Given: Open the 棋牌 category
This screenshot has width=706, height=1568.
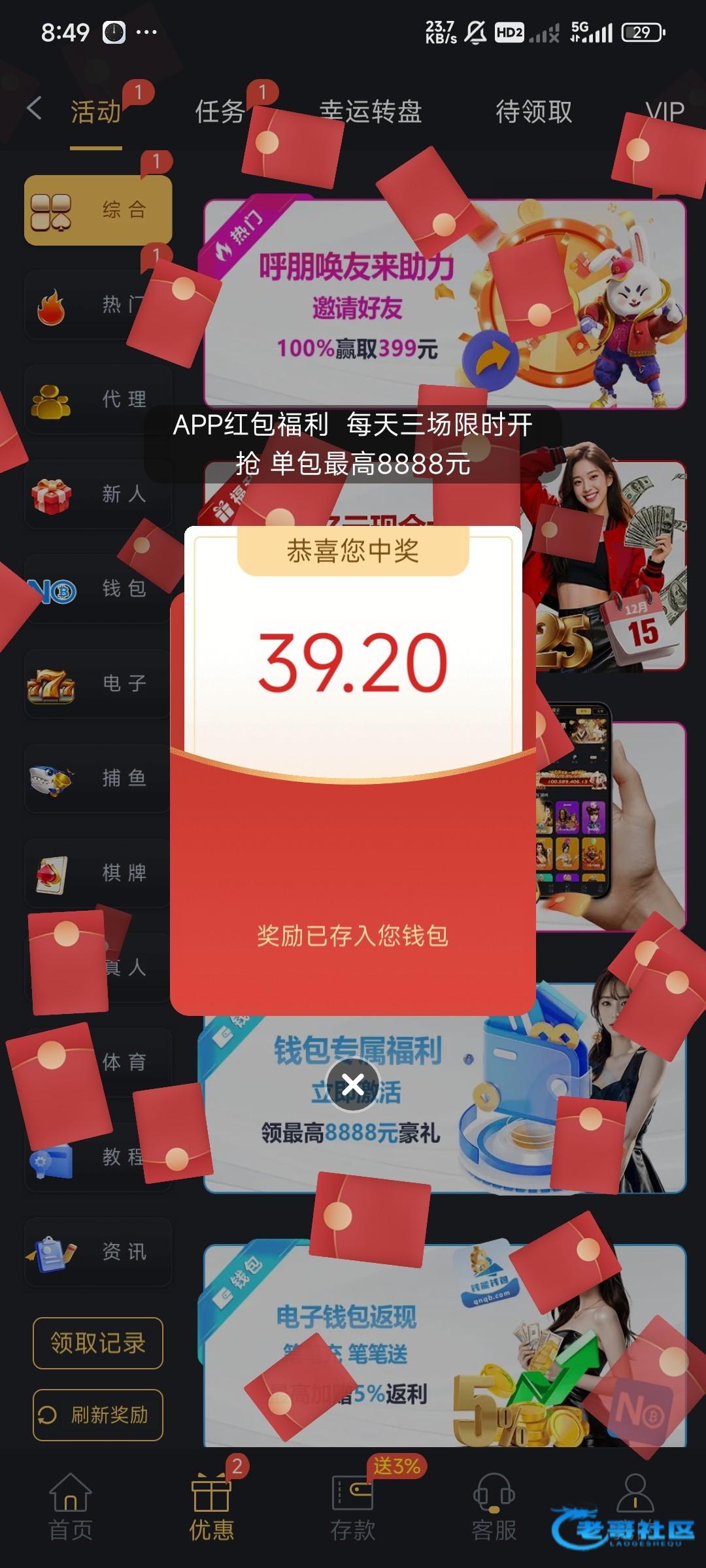Looking at the screenshot, I should (98, 873).
